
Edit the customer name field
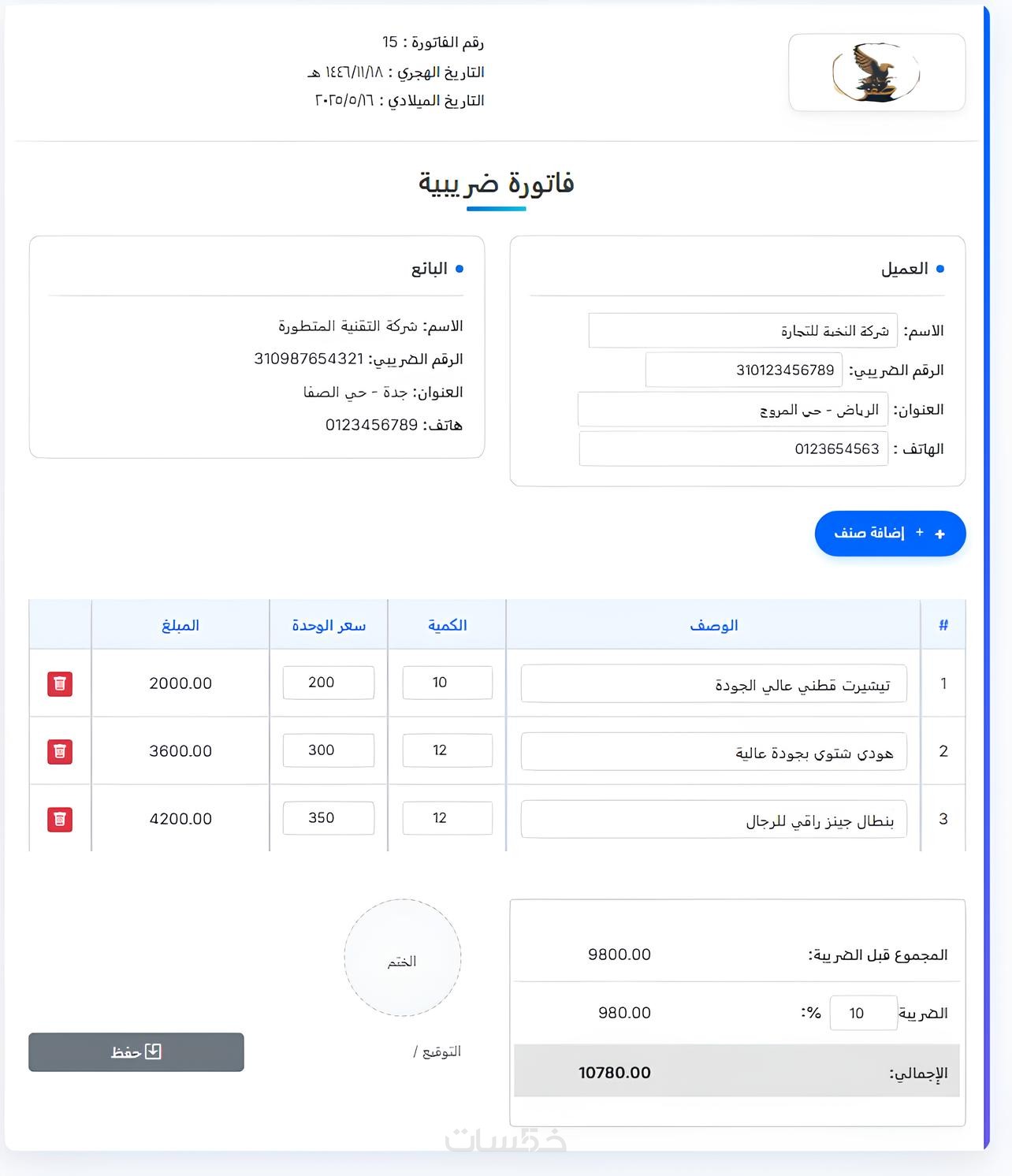(x=742, y=331)
